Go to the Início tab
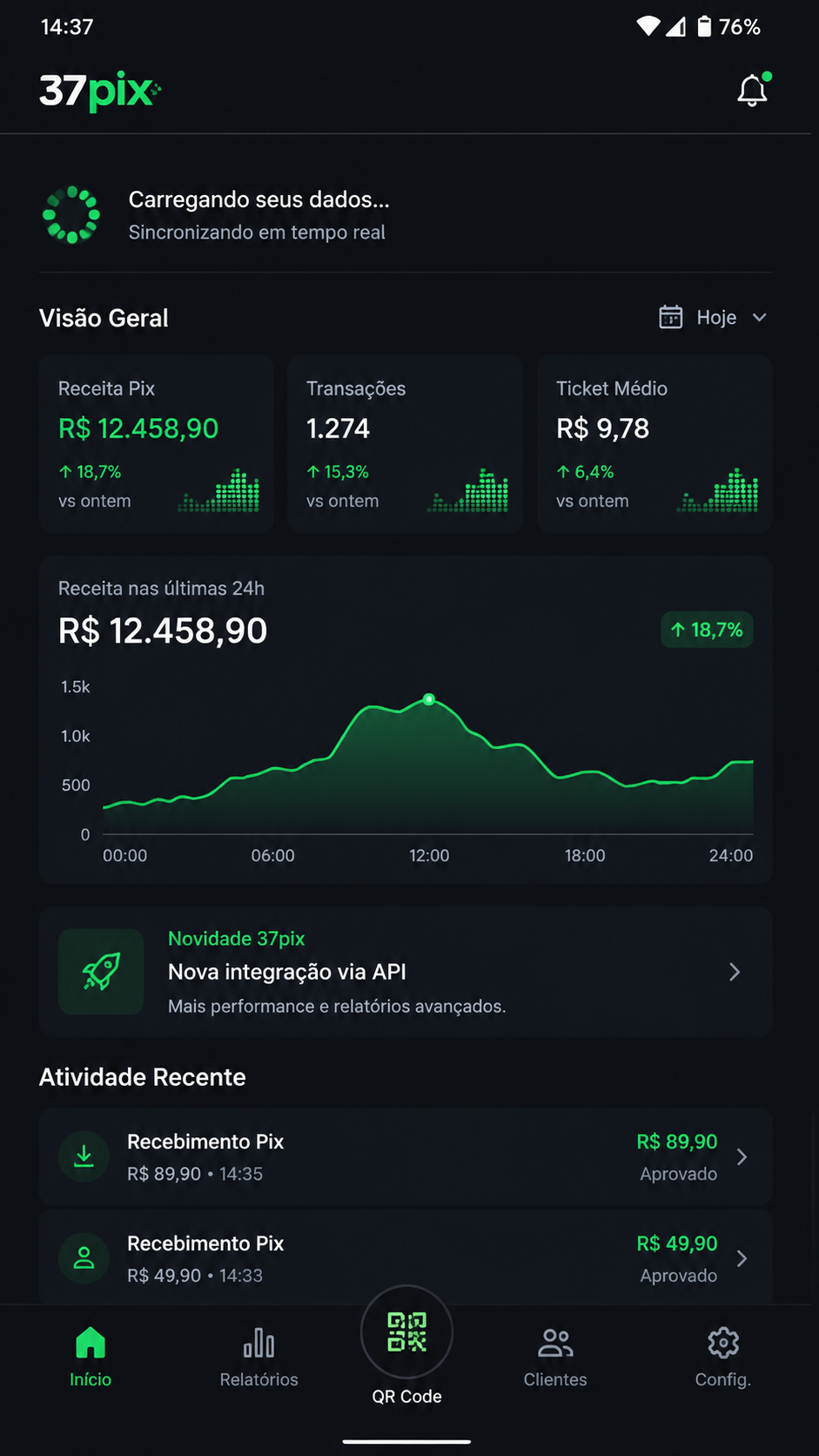819x1456 pixels. pyautogui.click(x=91, y=1357)
